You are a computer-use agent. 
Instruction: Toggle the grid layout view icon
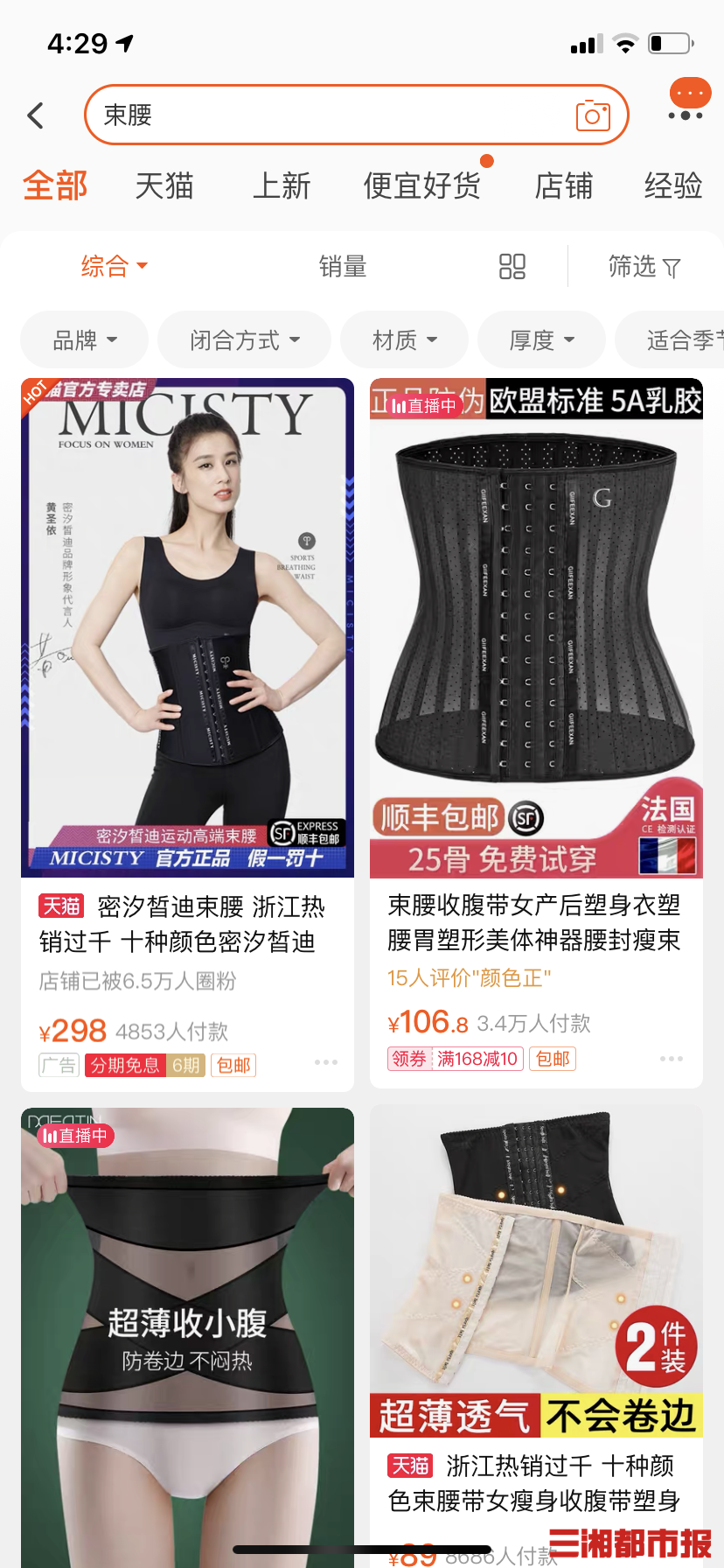coord(512,266)
